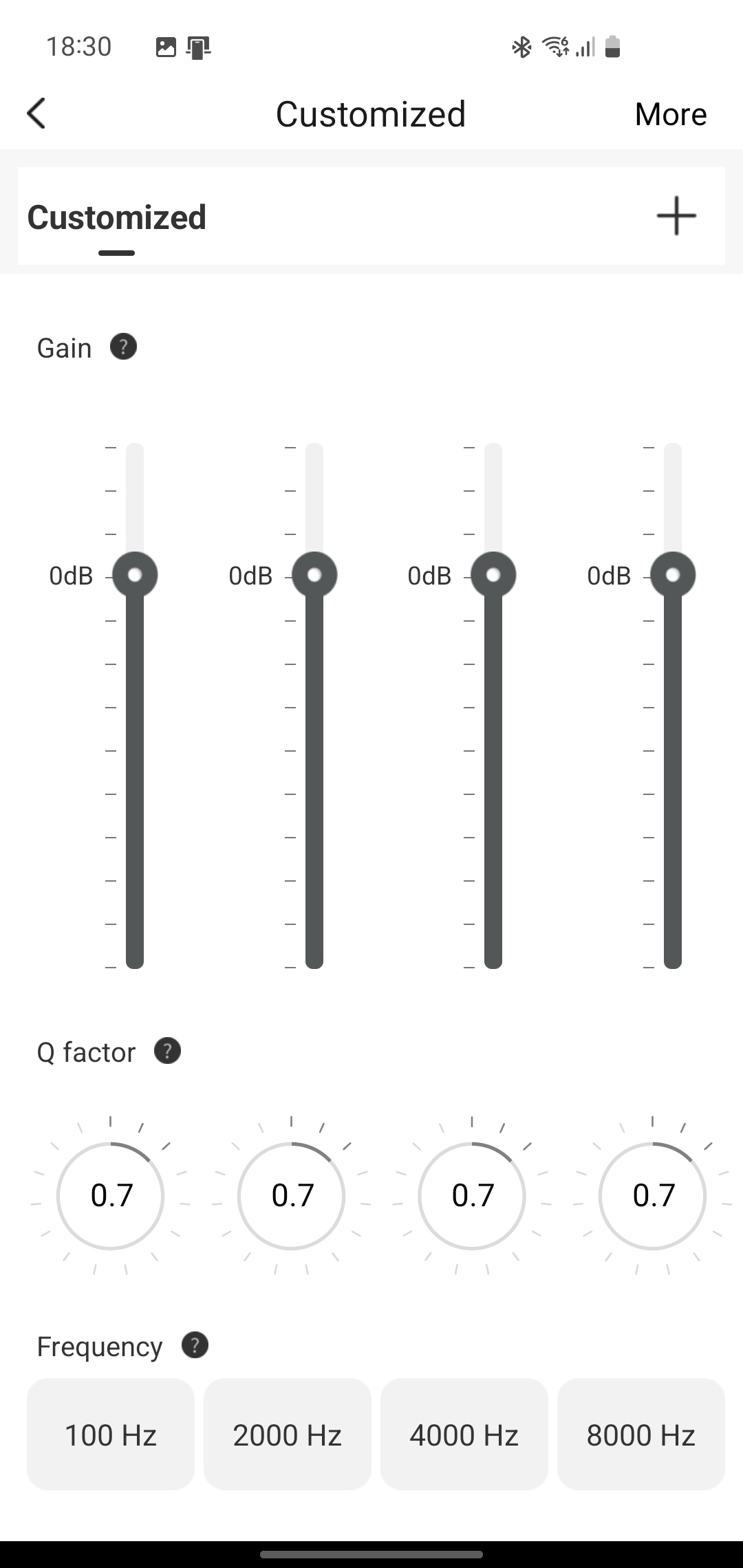
Task: Tap the Q factor dial above 4000 Hz
Action: coord(472,1196)
